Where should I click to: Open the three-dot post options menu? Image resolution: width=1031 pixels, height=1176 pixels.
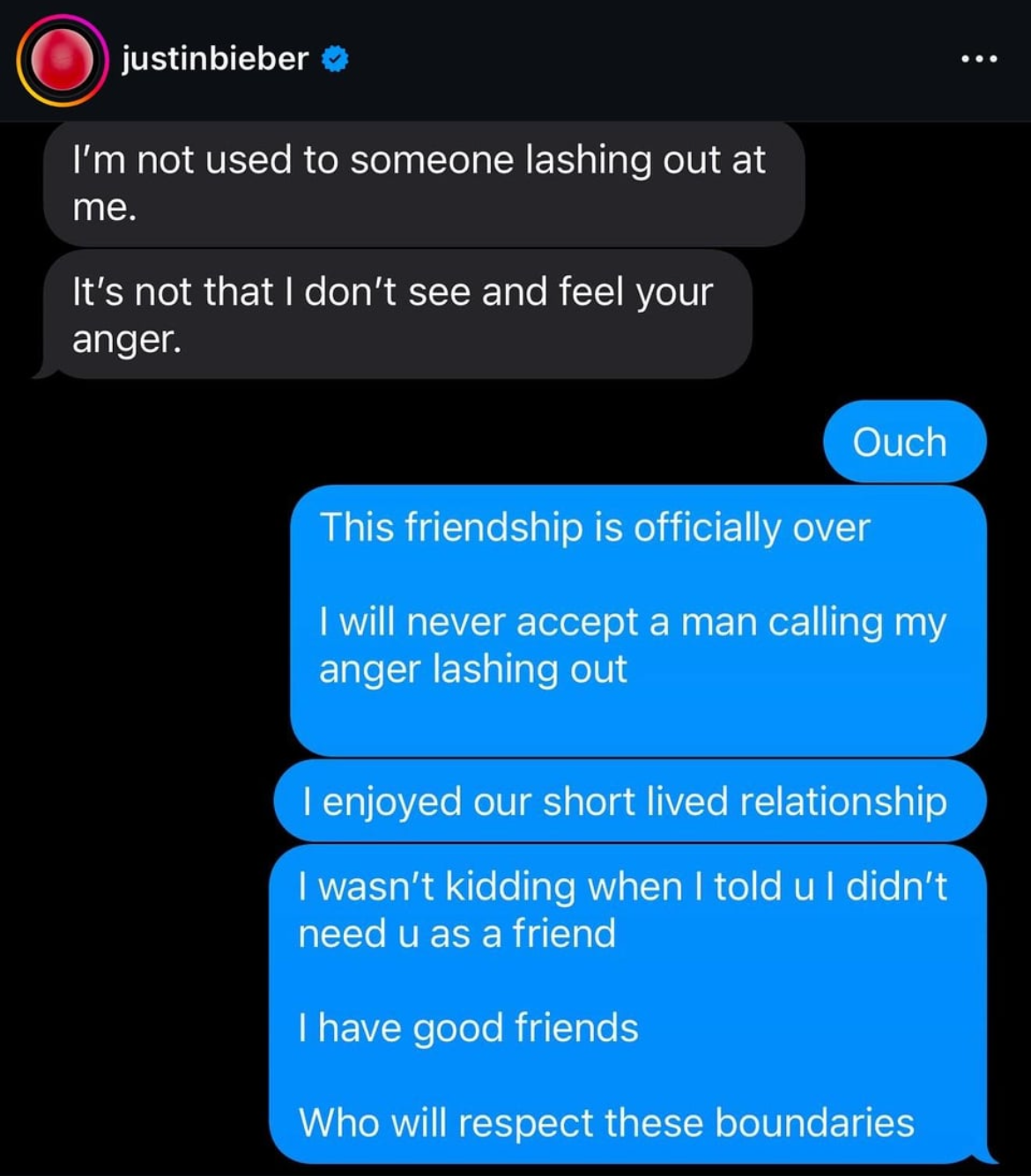click(x=979, y=59)
